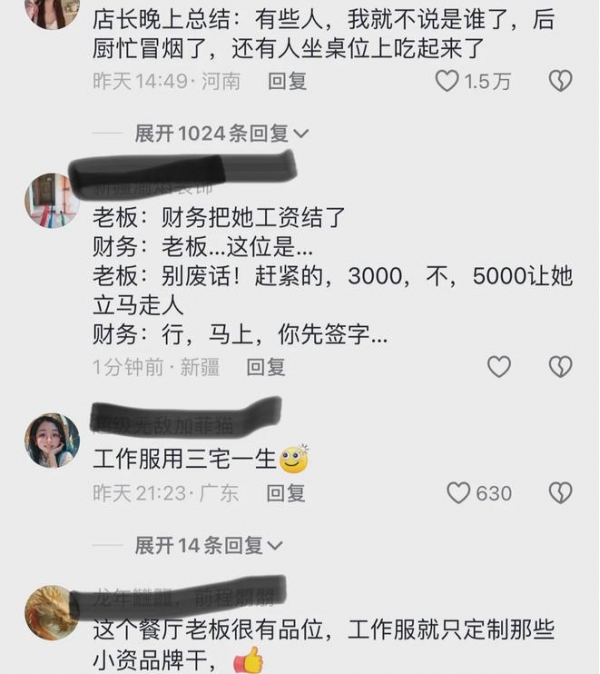
Task: Dislike the 店长晚上总结 comment
Action: 561,81
